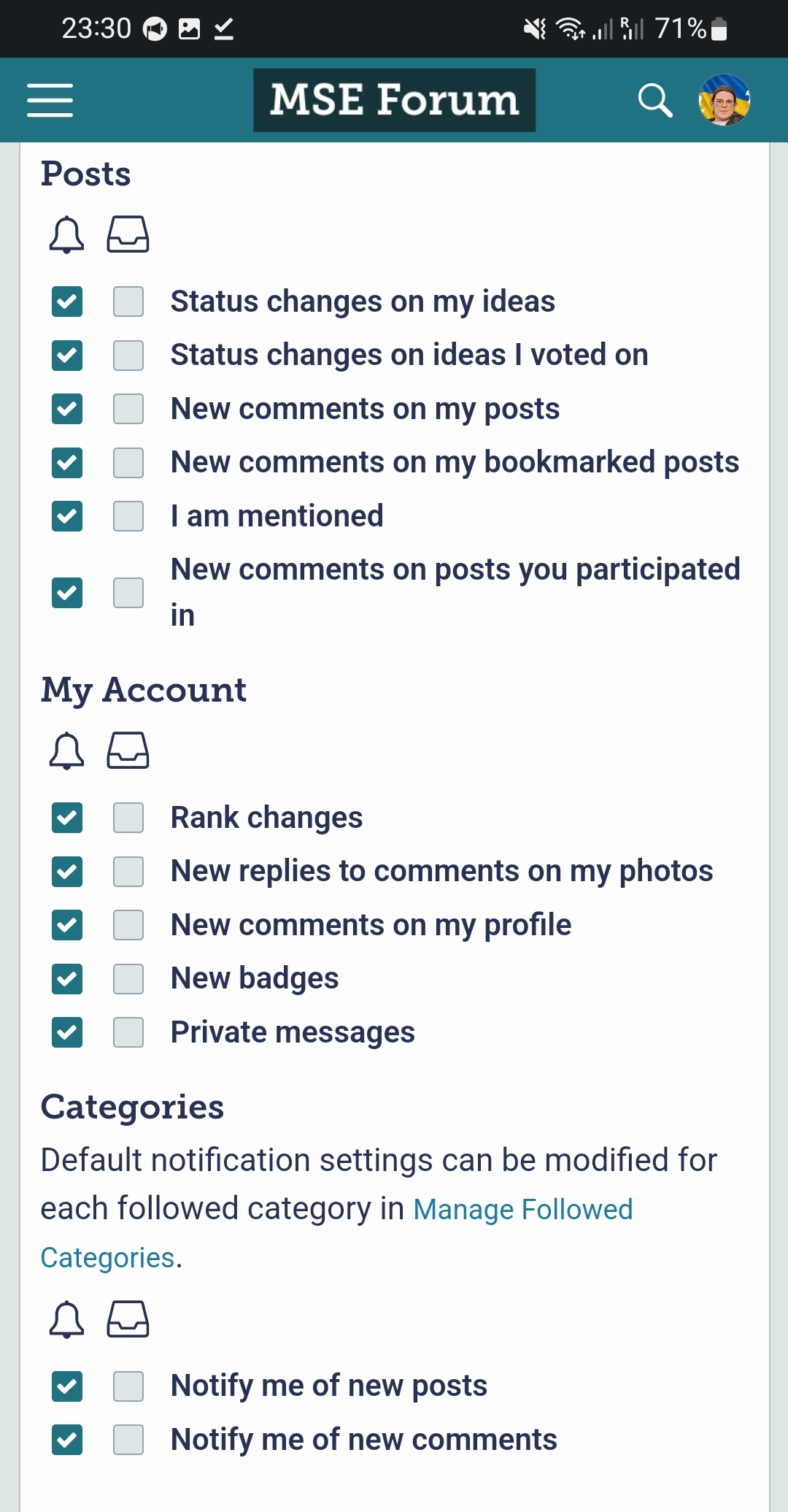Enable email notification for New badges
The height and width of the screenshot is (1512, 788).
(x=128, y=979)
